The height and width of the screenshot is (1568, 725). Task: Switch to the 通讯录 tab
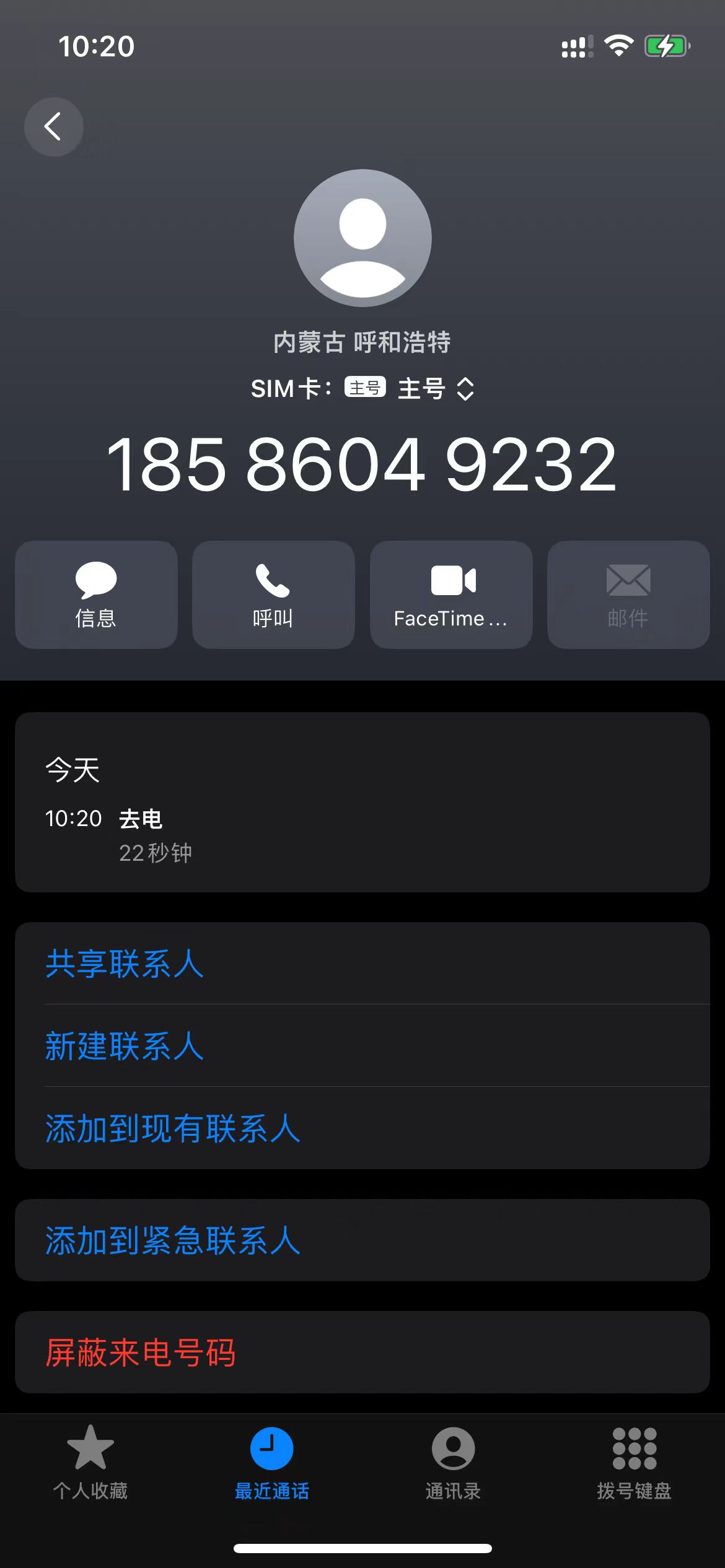pos(453,1463)
